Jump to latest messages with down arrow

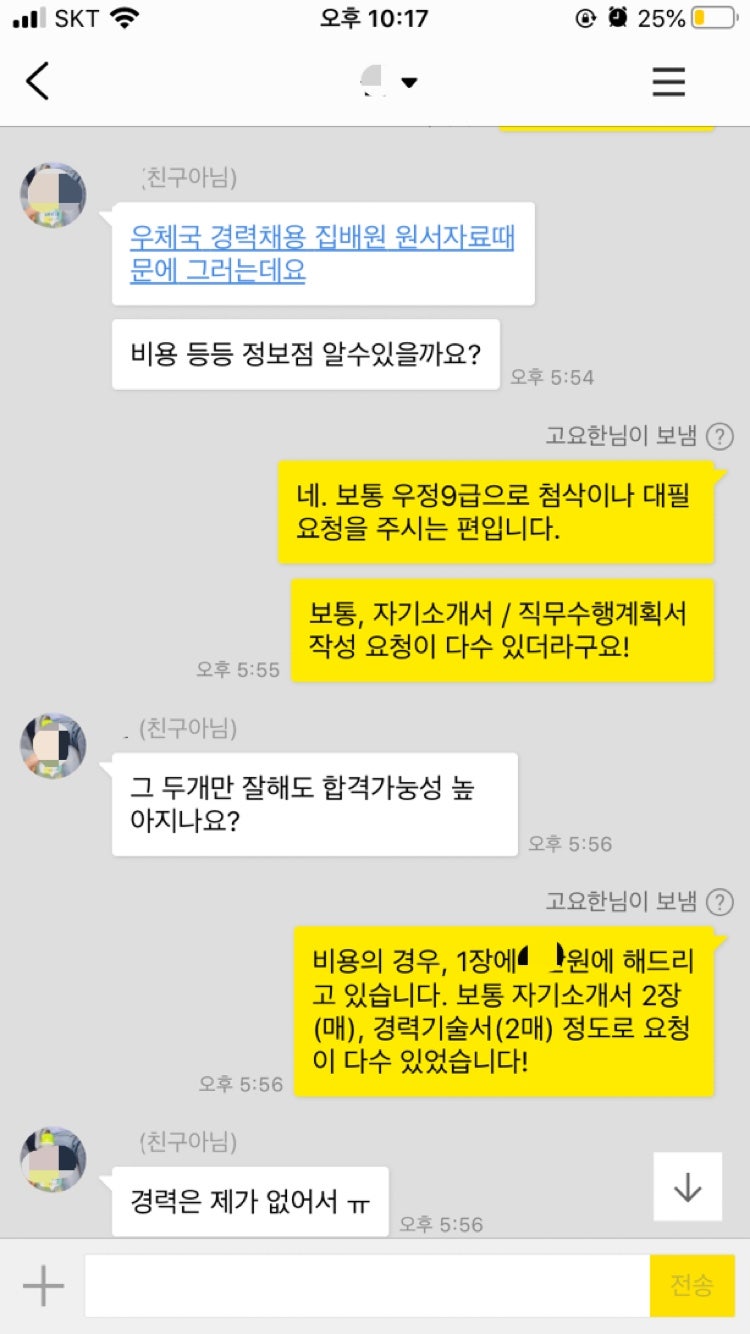click(687, 1187)
